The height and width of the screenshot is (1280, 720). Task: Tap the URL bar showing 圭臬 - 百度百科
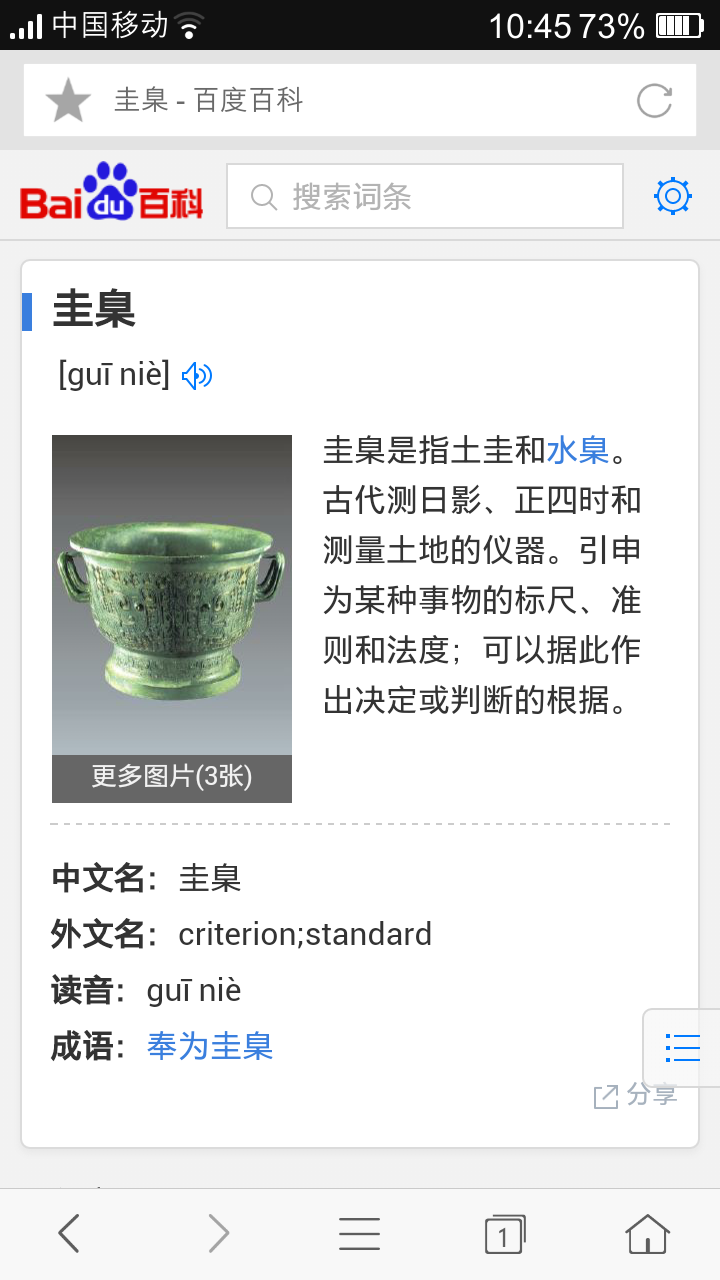click(300, 100)
